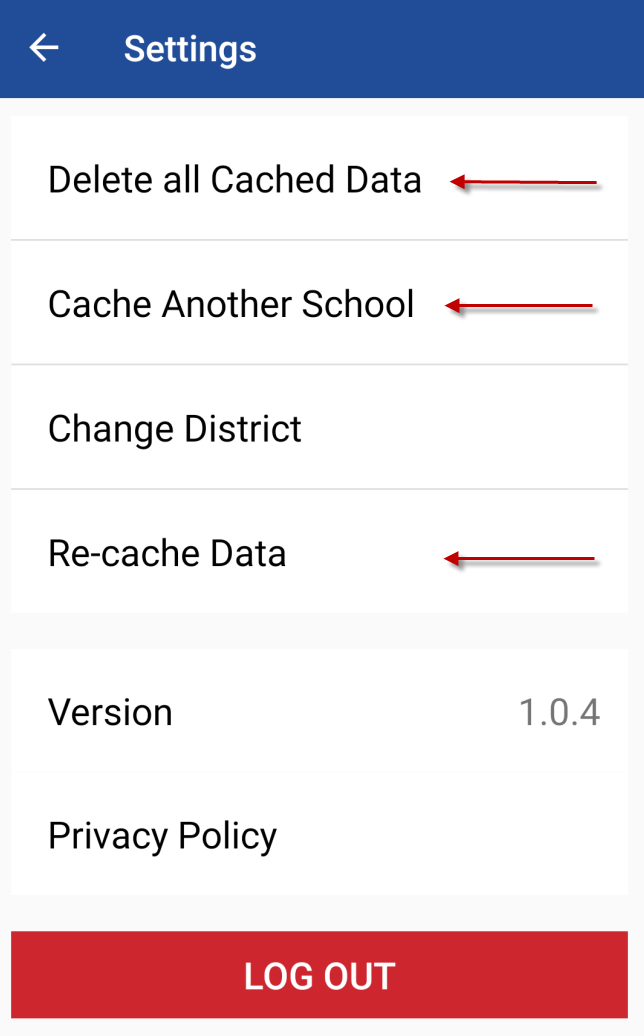Viewport: 644px width, 1036px height.
Task: Choose the Change District option
Action: click(x=175, y=429)
